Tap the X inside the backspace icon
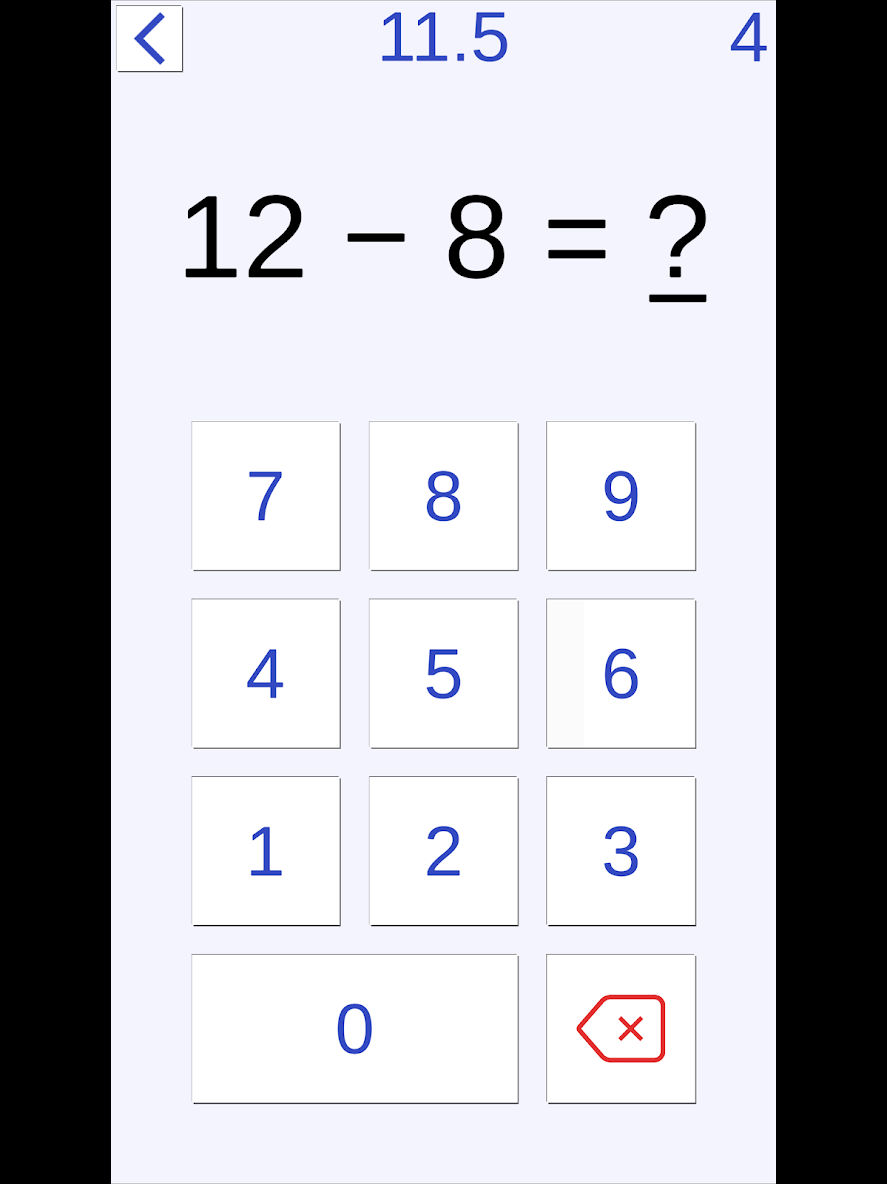Viewport: 887px width, 1184px height. [629, 1028]
